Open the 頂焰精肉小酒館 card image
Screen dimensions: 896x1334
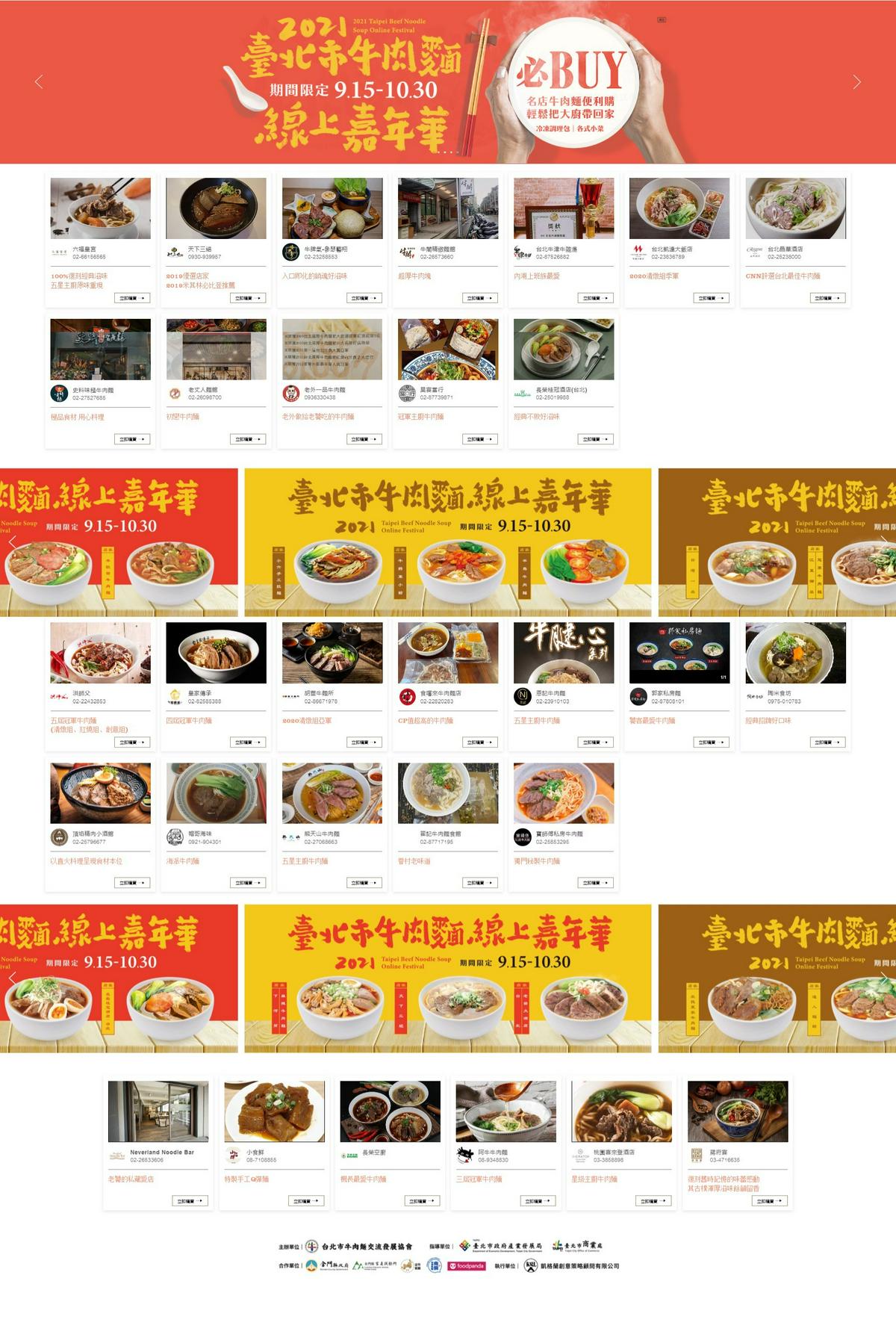(101, 792)
